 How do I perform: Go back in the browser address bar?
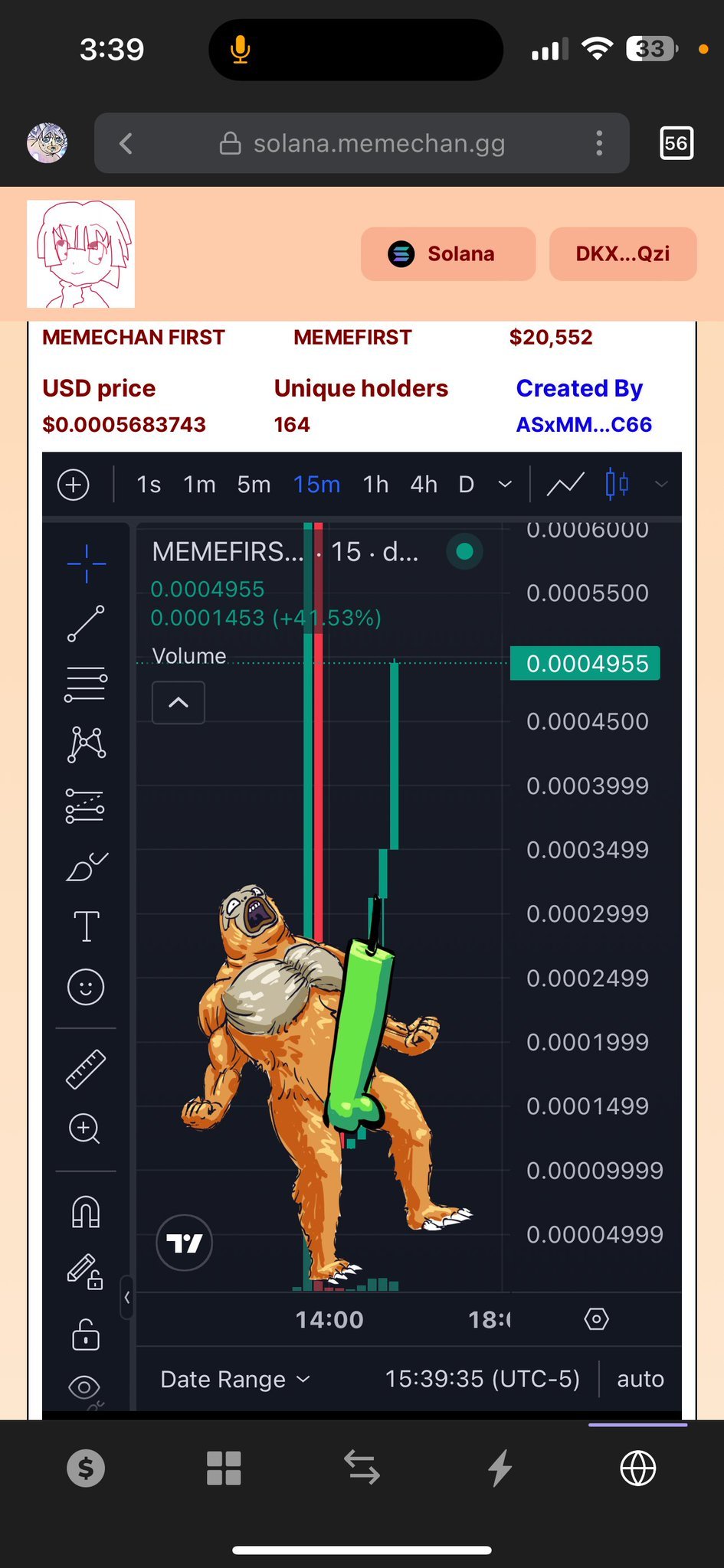tap(126, 143)
